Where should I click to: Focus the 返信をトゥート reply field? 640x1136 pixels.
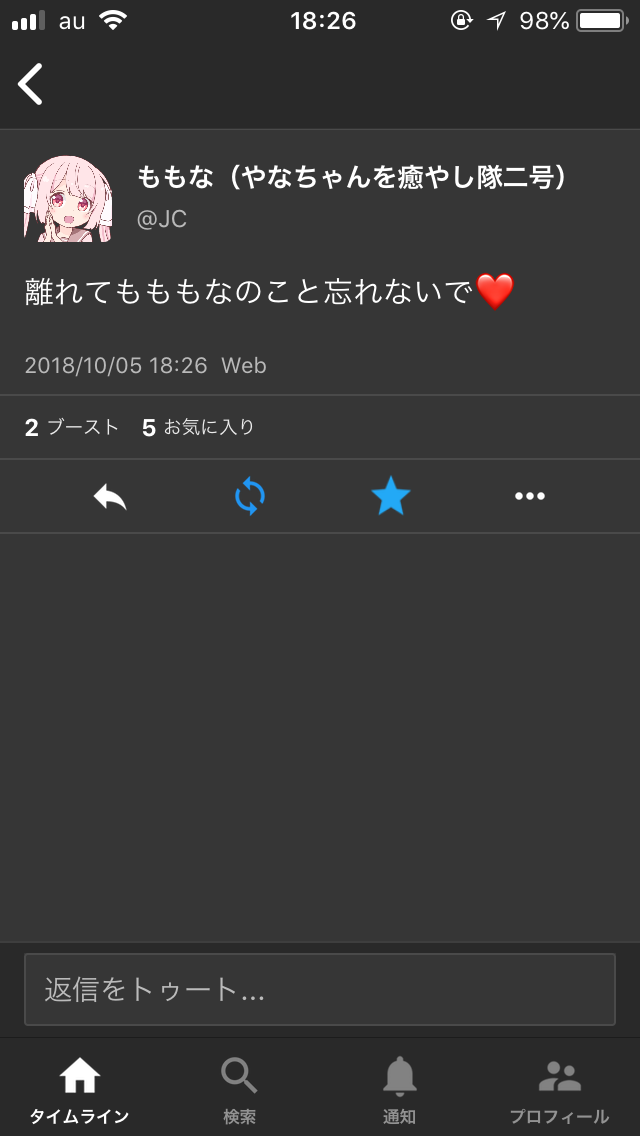pos(320,989)
